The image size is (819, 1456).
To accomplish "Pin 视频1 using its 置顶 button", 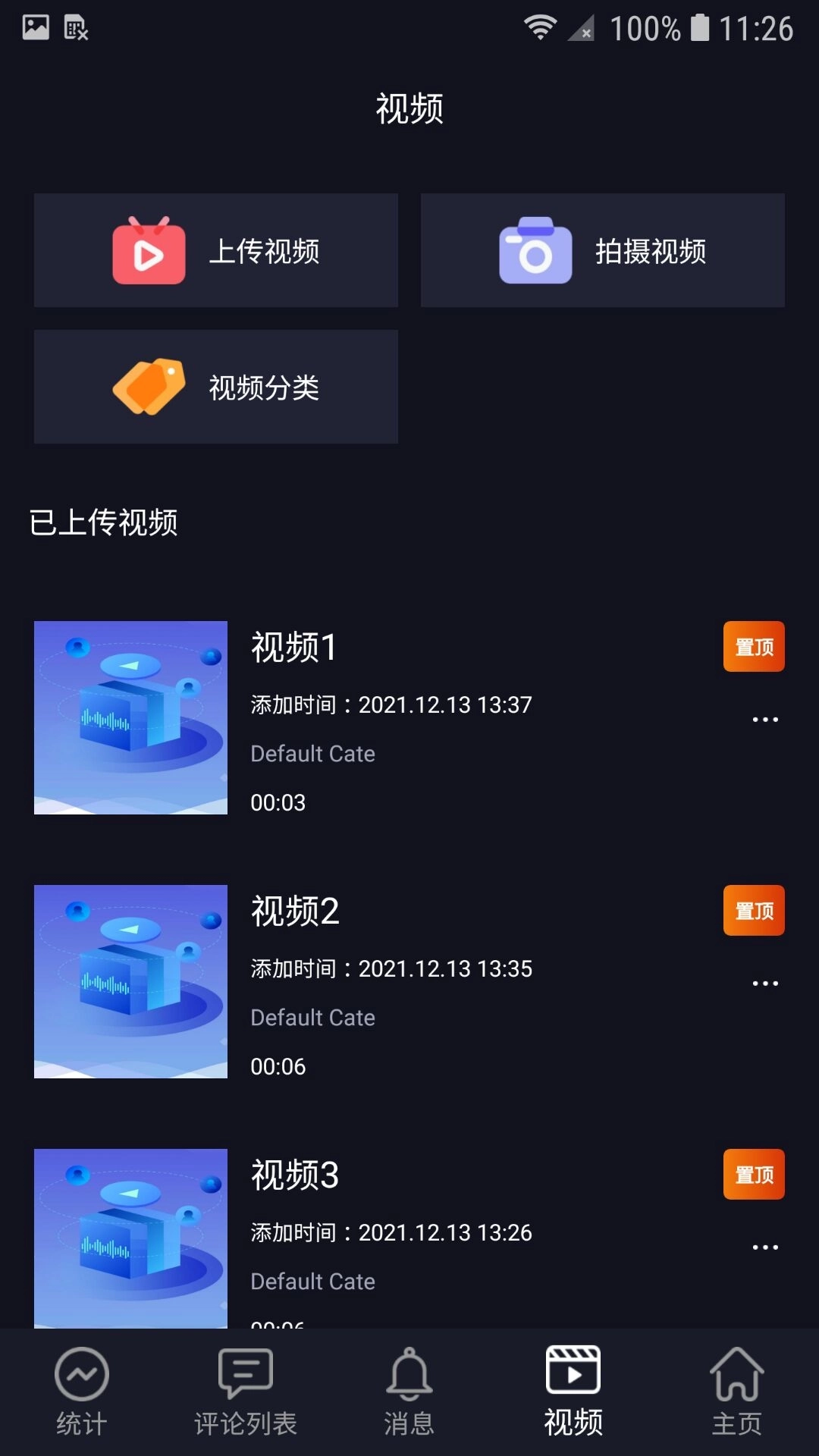I will [x=753, y=647].
